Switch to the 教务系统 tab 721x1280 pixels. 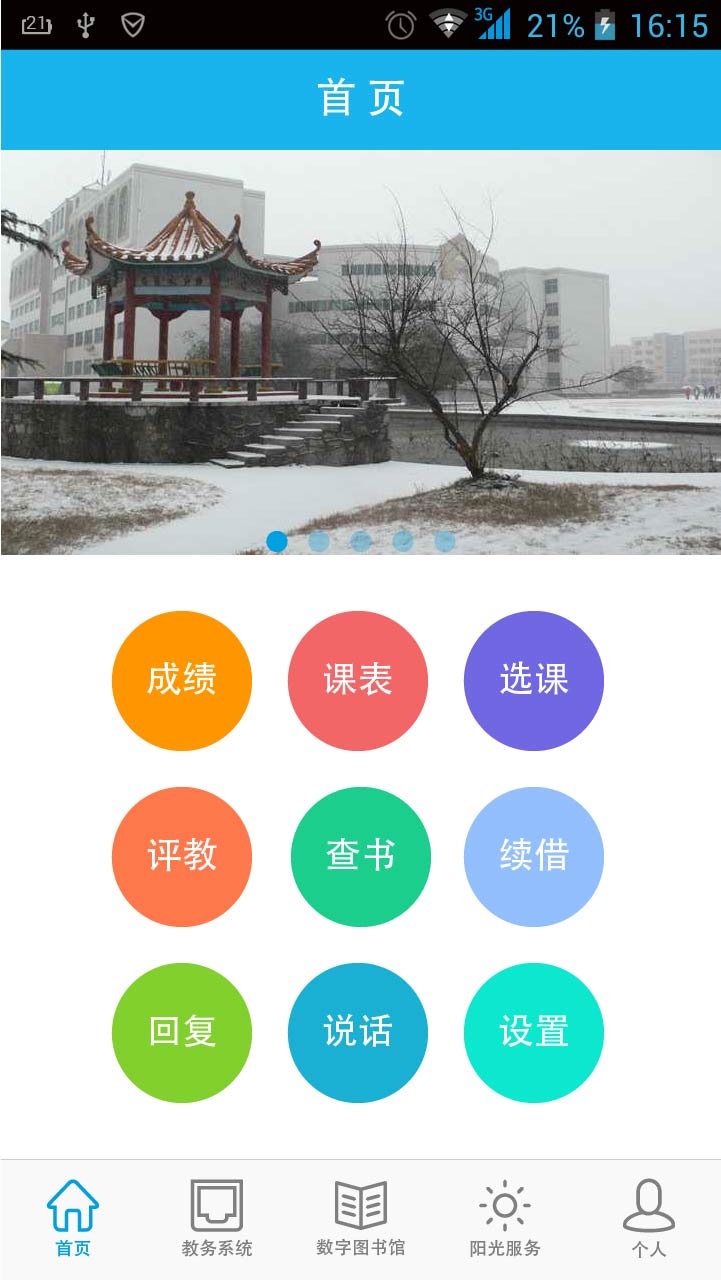click(217, 1218)
